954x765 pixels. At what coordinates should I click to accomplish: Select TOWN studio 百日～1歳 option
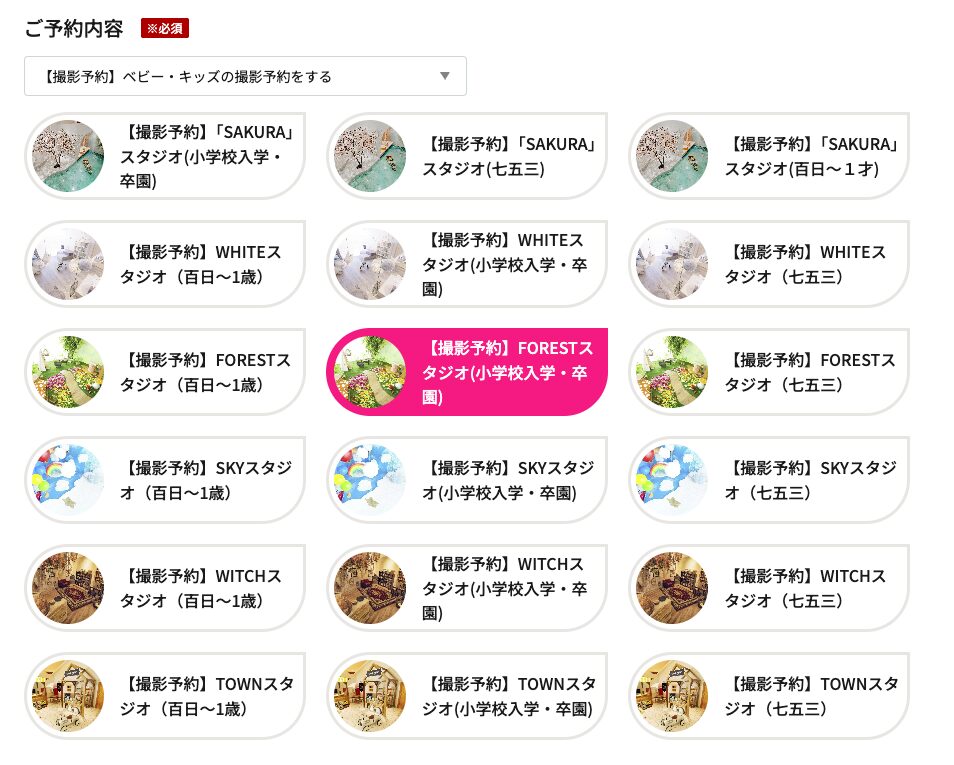tap(165, 696)
